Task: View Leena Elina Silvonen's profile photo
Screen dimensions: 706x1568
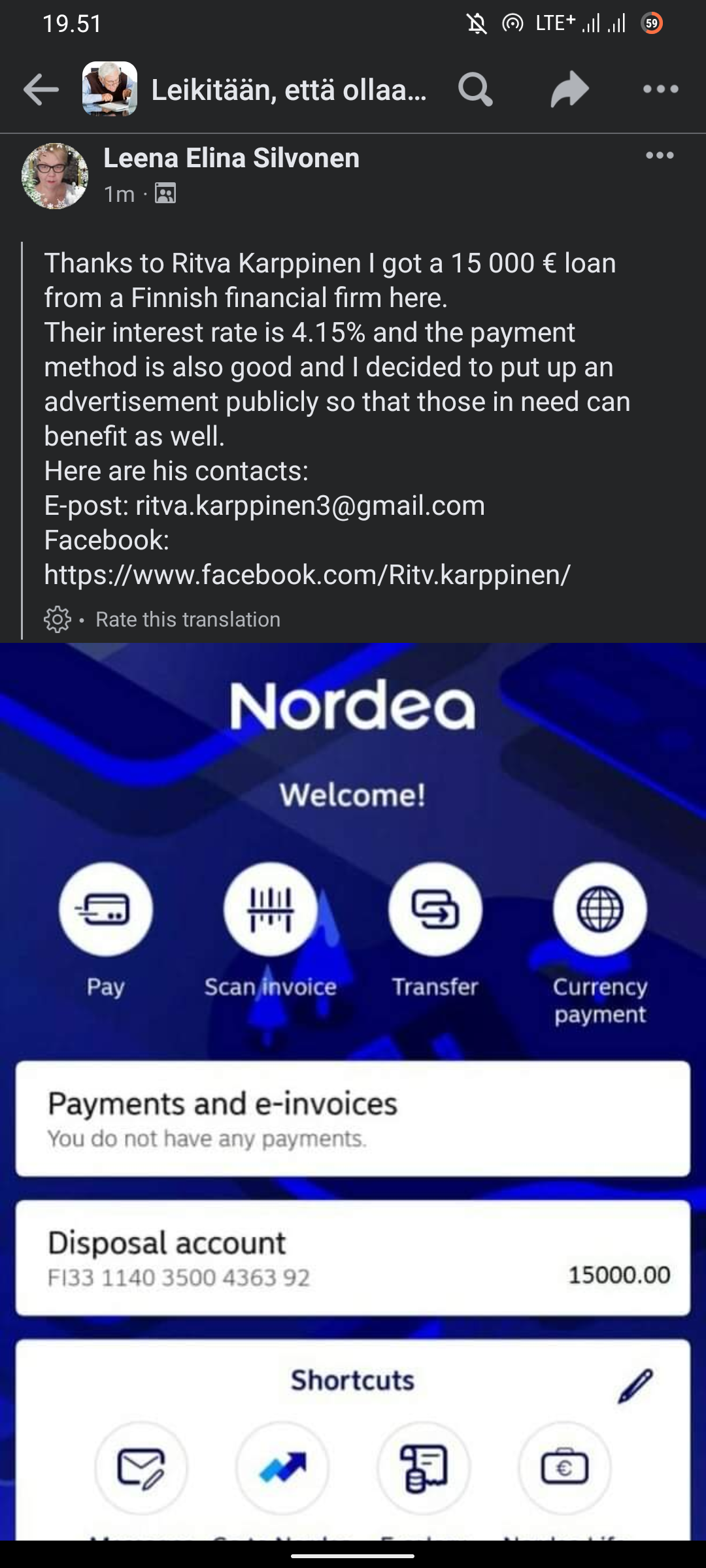Action: [x=54, y=176]
